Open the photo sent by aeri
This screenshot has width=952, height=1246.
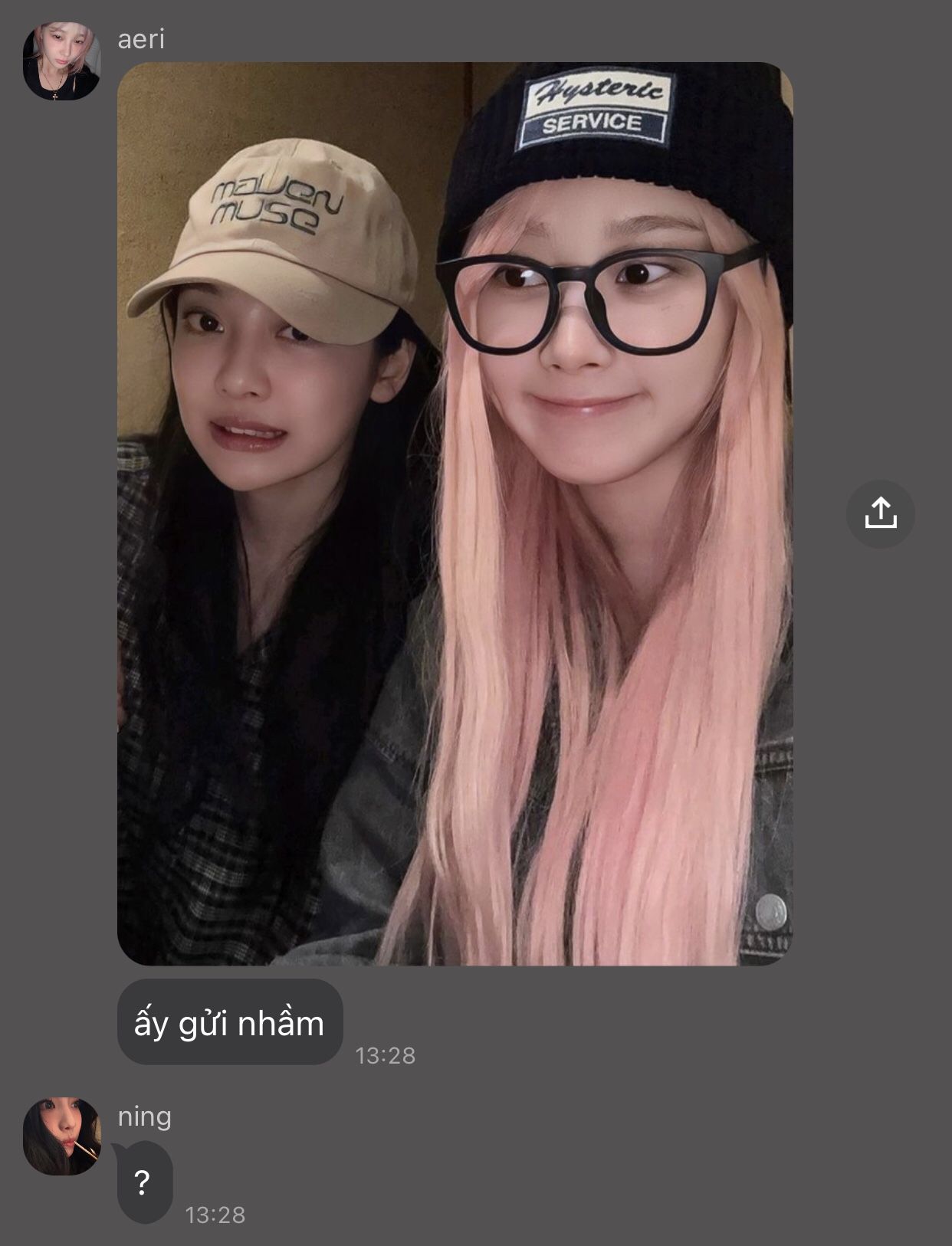(x=455, y=513)
